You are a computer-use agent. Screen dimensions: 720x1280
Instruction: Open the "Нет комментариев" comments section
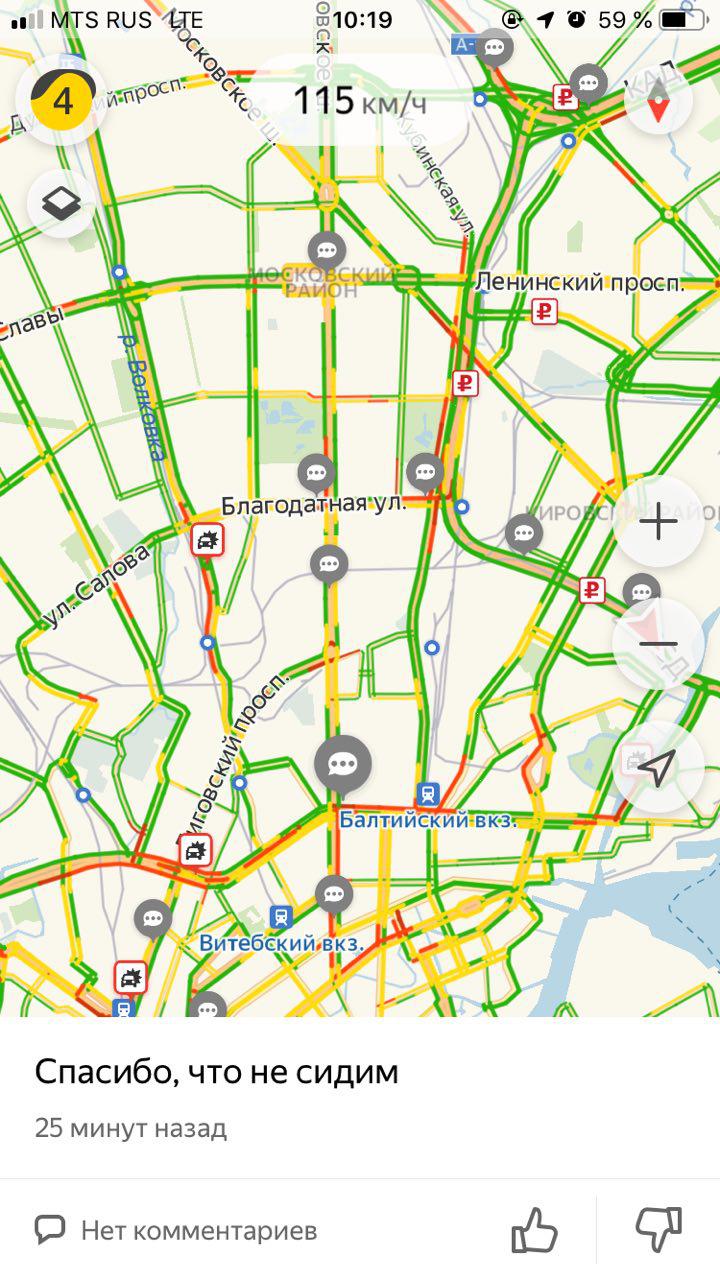click(x=177, y=1229)
